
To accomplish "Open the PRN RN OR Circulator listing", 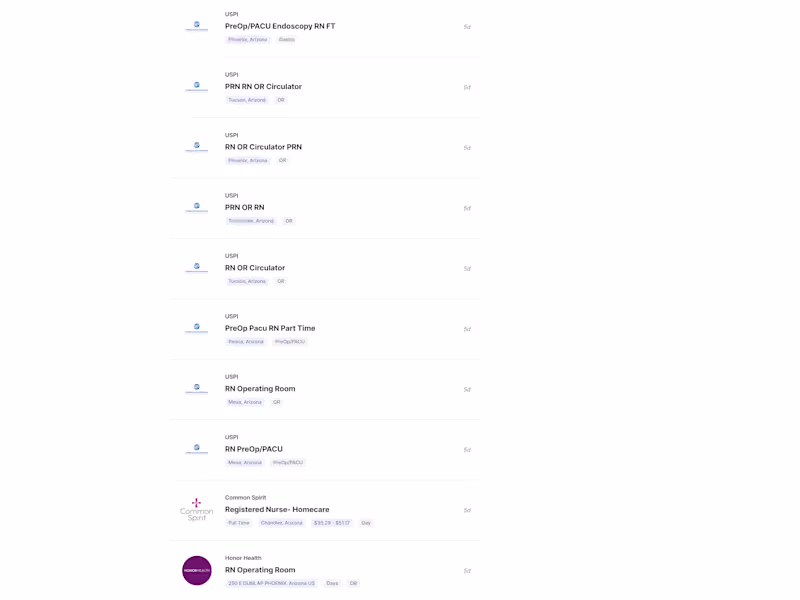I will (x=263, y=87).
